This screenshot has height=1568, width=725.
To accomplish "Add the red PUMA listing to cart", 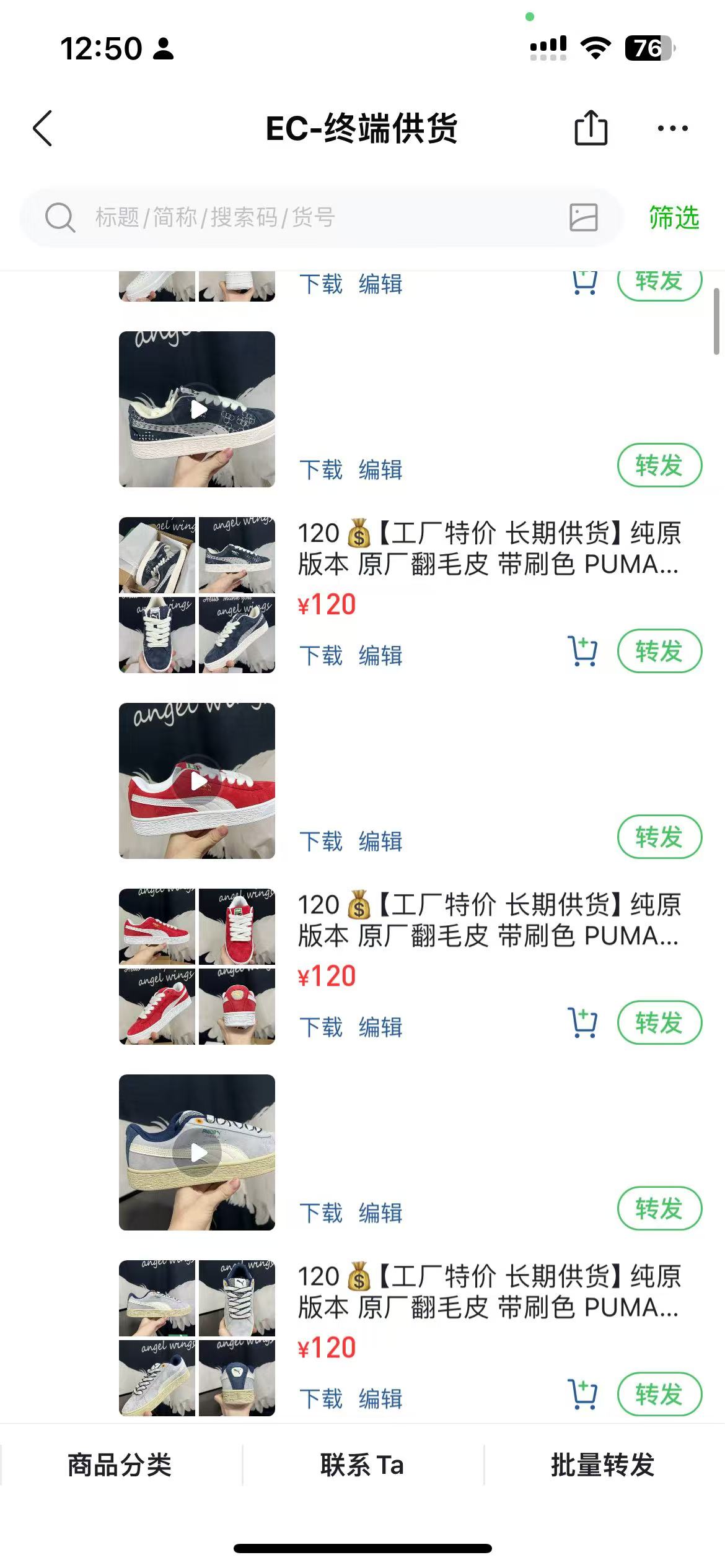I will pos(582,1023).
